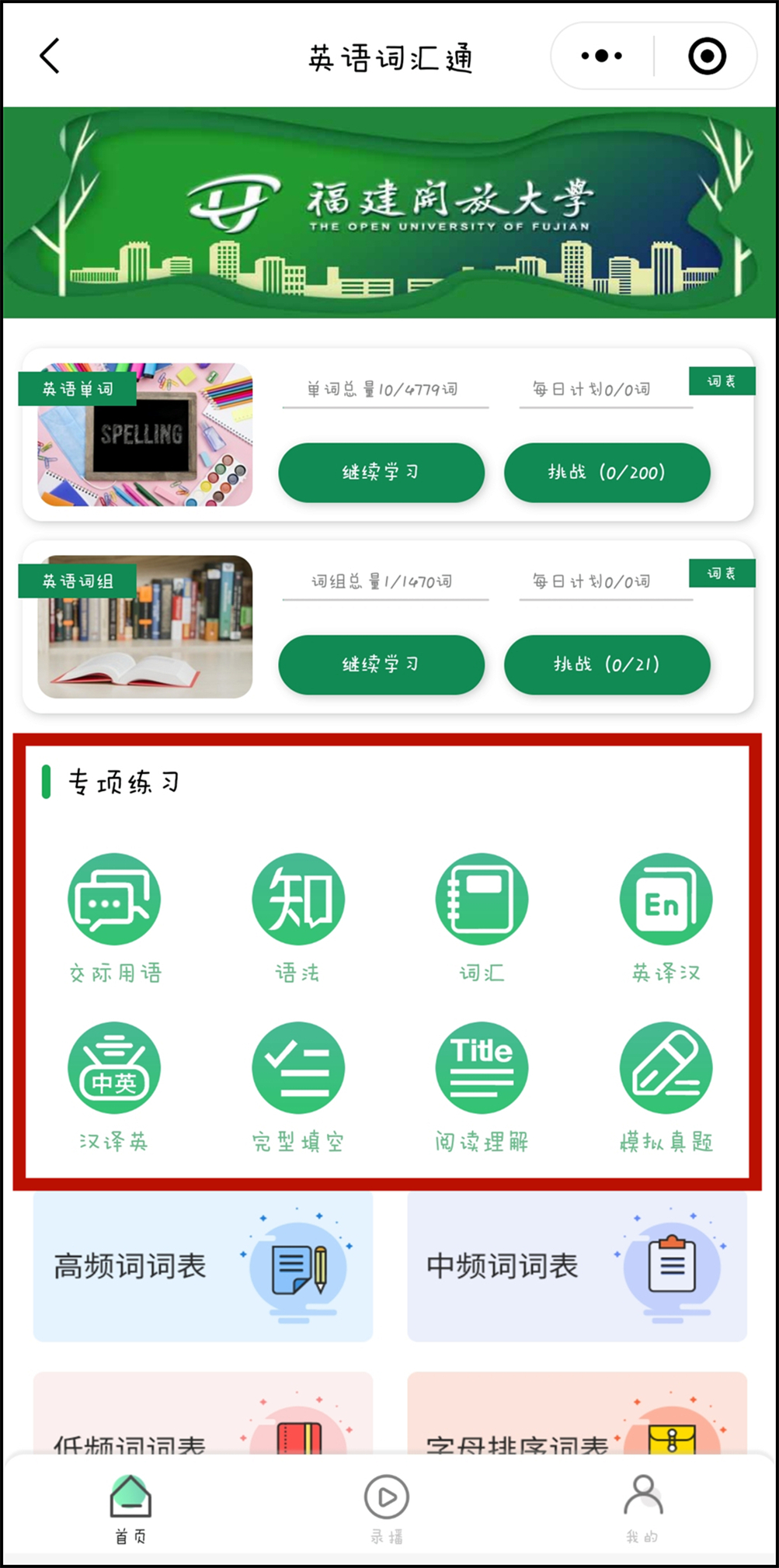Close the mini program via the circle icon

[x=707, y=56]
